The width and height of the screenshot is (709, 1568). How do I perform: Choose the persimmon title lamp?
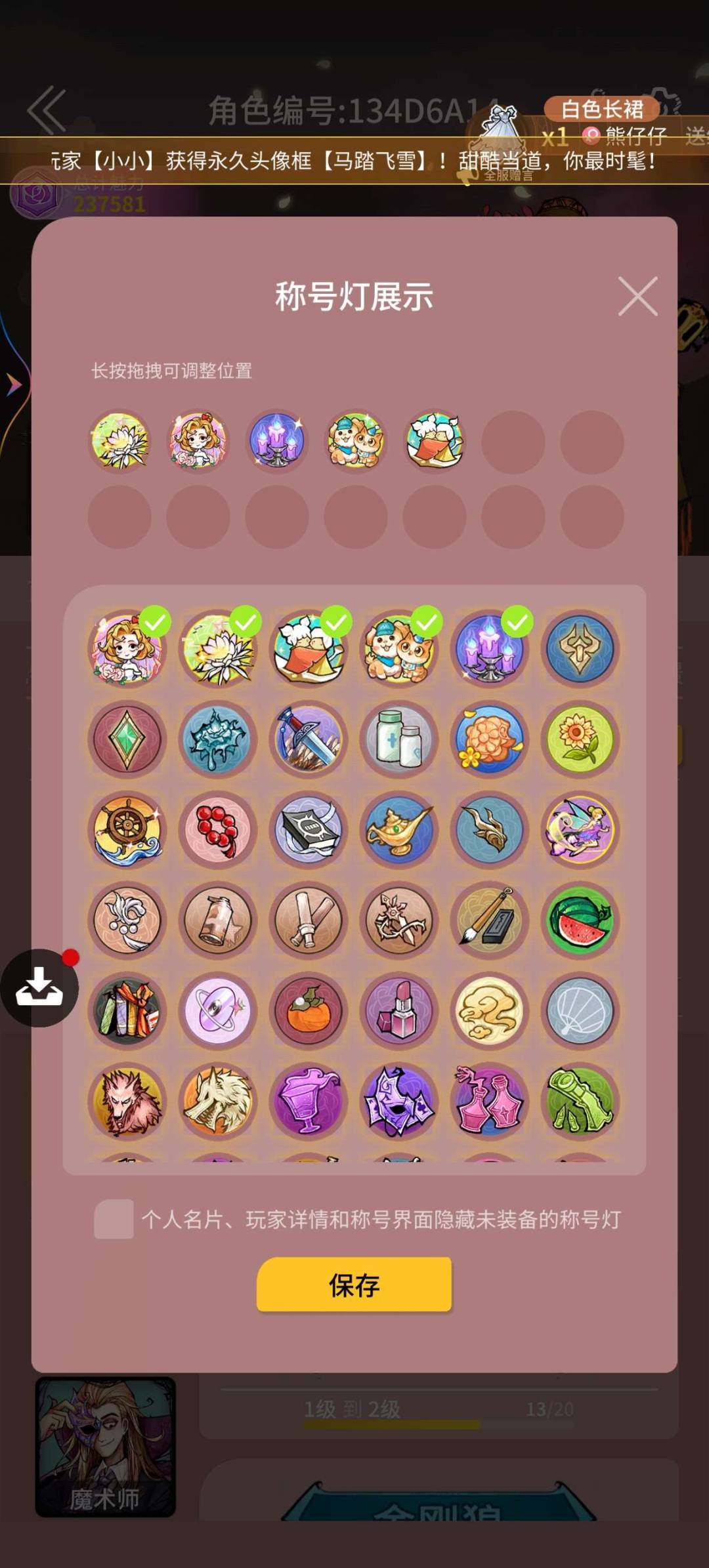[x=309, y=1010]
